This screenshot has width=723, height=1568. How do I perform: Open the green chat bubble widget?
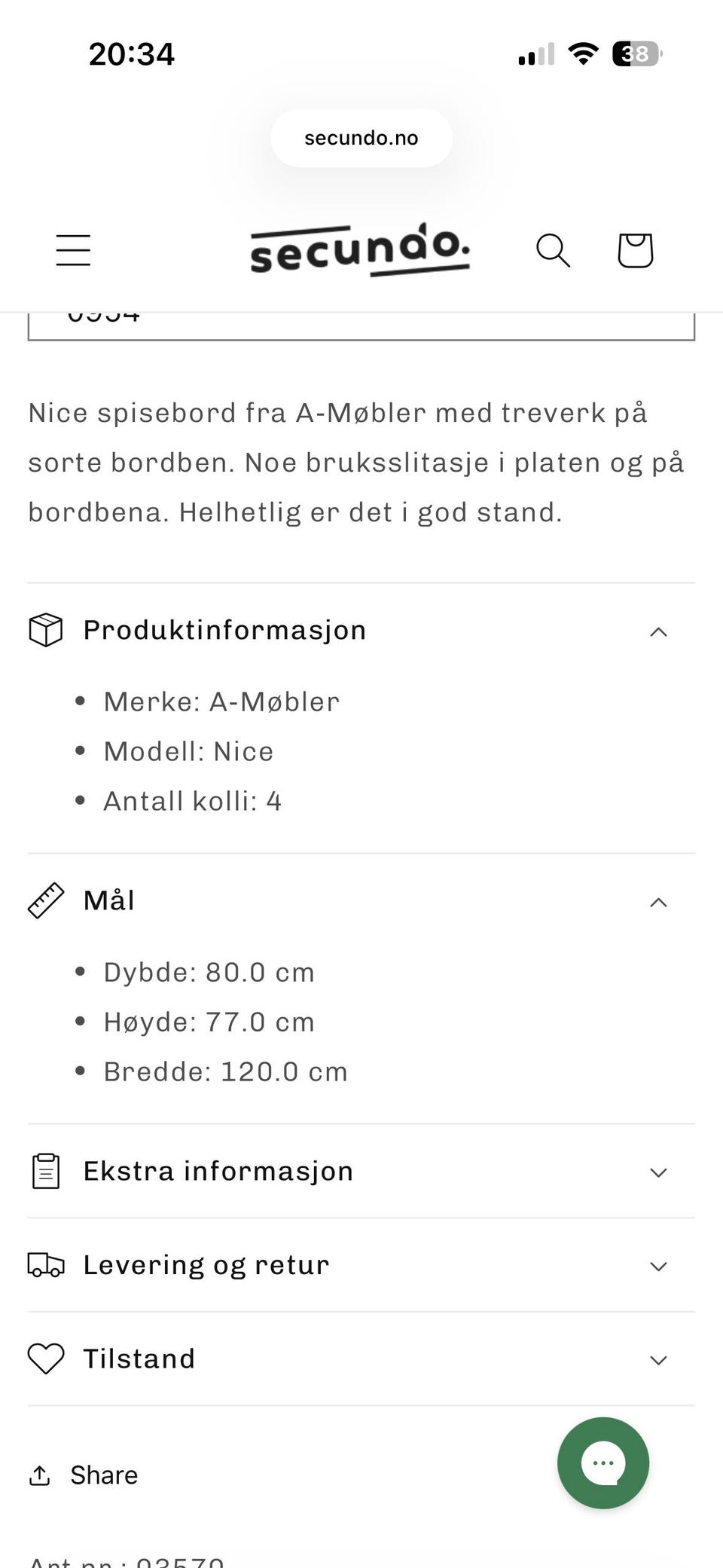click(602, 1463)
